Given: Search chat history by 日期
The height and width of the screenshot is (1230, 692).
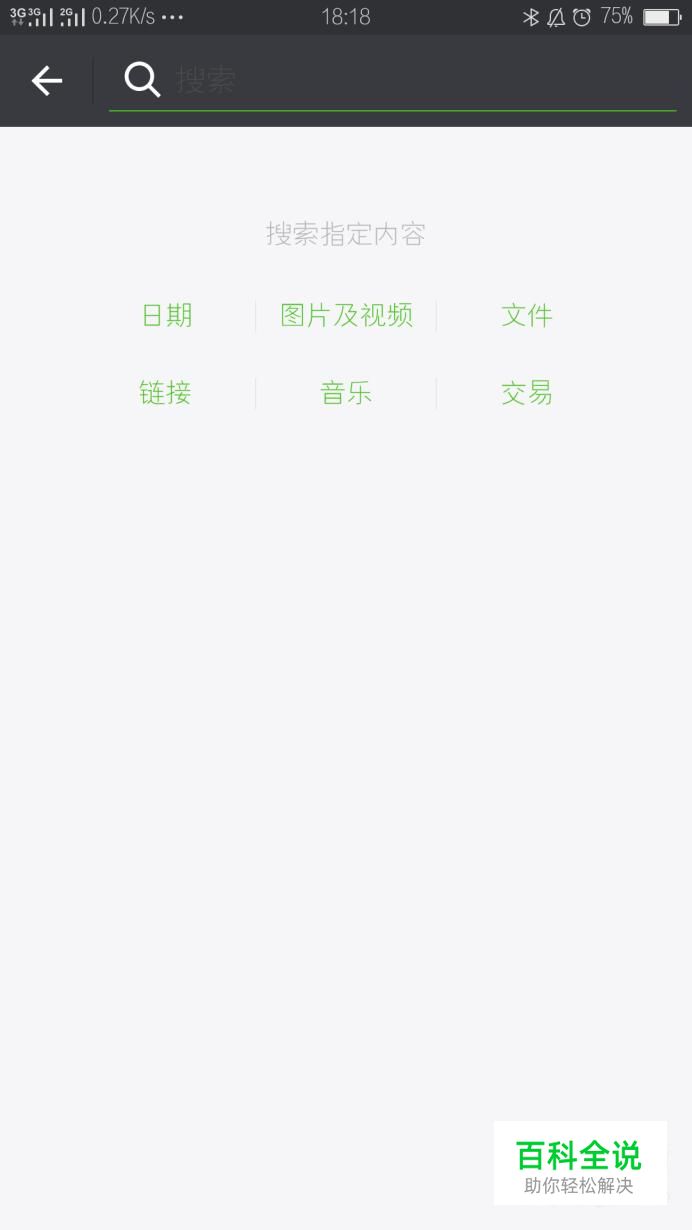Looking at the screenshot, I should click(x=166, y=316).
